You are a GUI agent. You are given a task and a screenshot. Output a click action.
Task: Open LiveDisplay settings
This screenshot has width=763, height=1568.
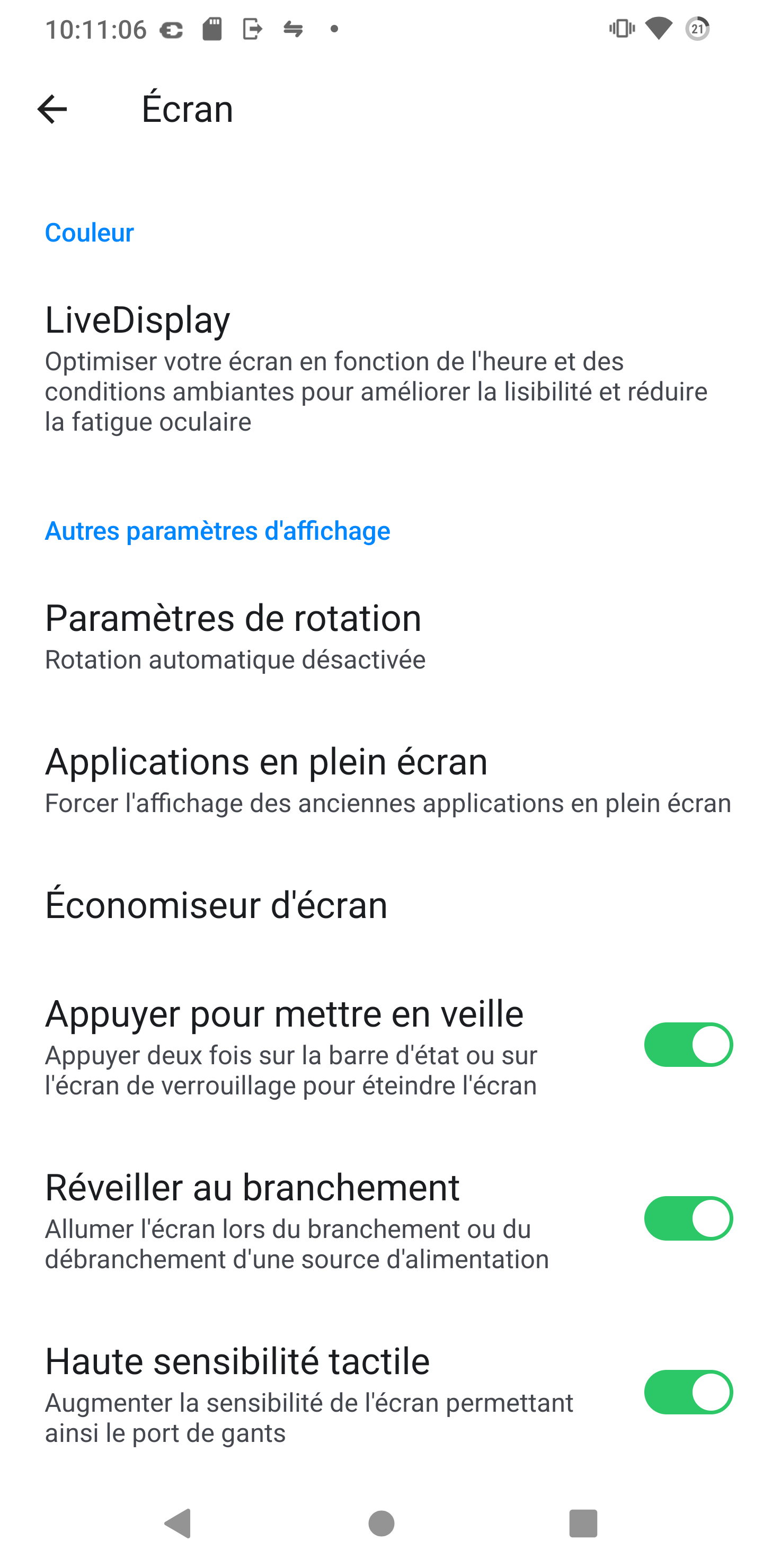pos(381,367)
